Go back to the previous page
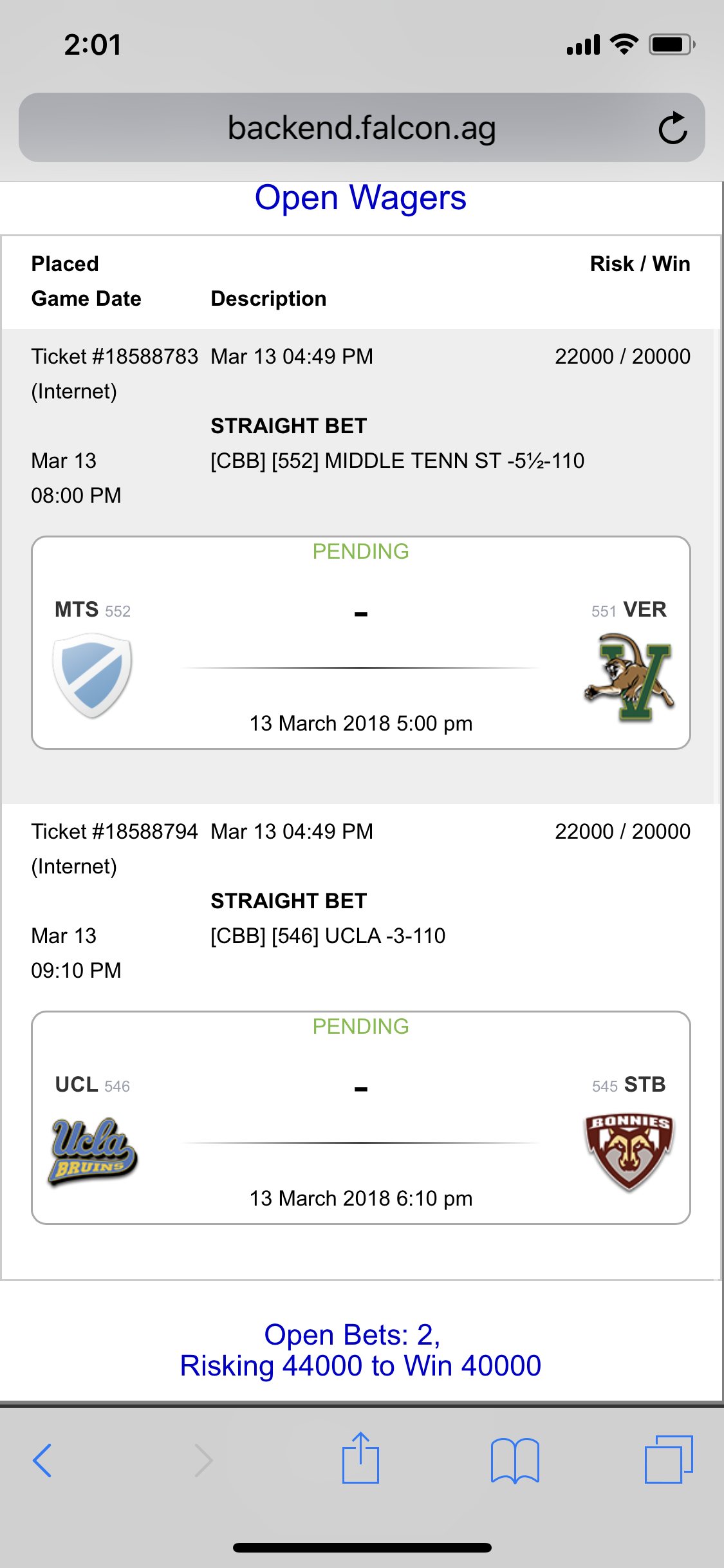This screenshot has width=724, height=1568. click(42, 1460)
